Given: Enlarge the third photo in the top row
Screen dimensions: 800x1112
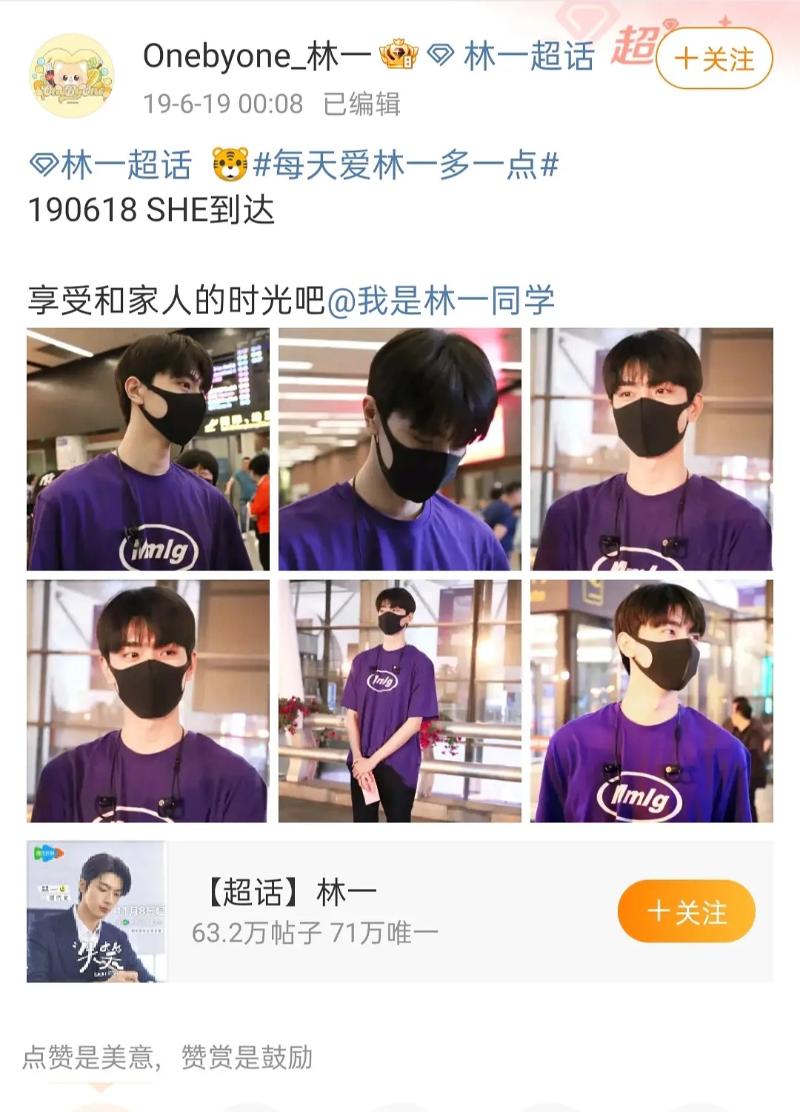Looking at the screenshot, I should (x=651, y=449).
